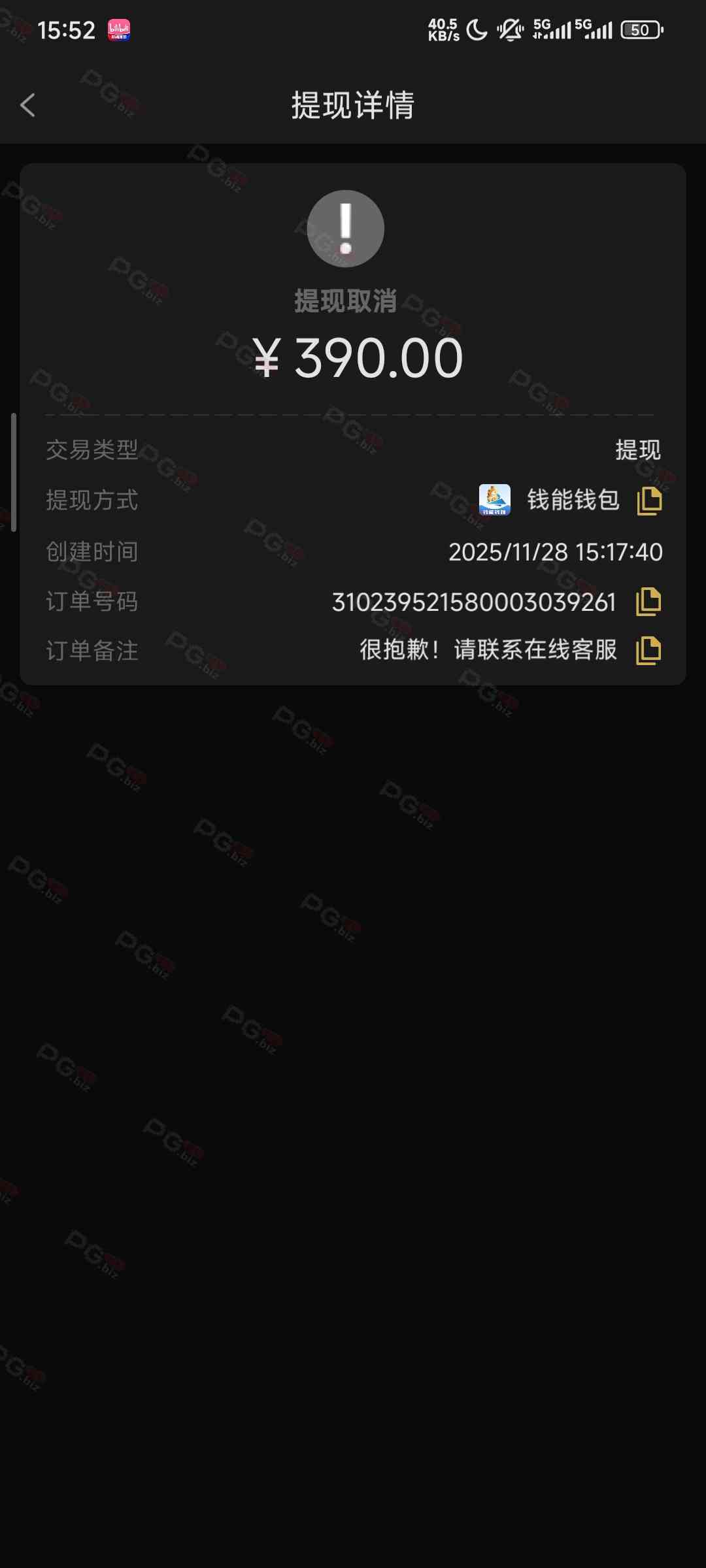Go back from the withdrawal details page
The image size is (706, 1568).
[x=27, y=105]
